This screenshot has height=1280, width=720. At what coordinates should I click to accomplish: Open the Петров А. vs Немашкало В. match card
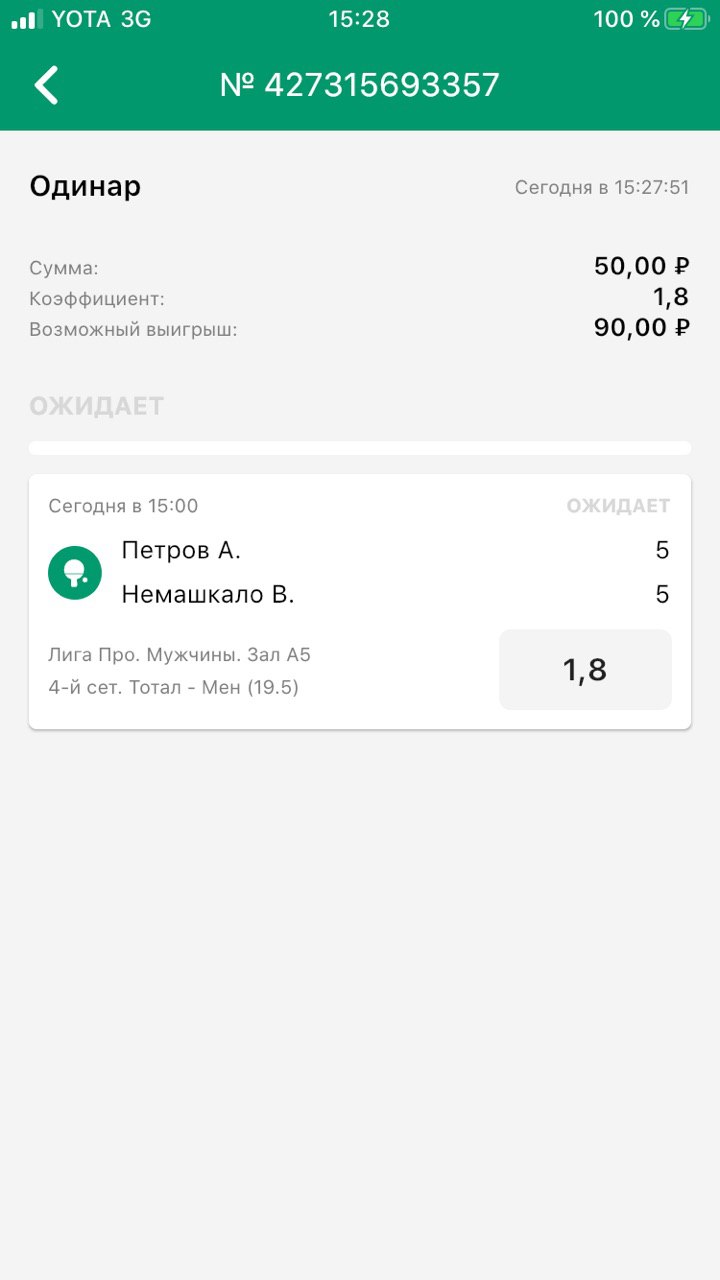[x=300, y=573]
